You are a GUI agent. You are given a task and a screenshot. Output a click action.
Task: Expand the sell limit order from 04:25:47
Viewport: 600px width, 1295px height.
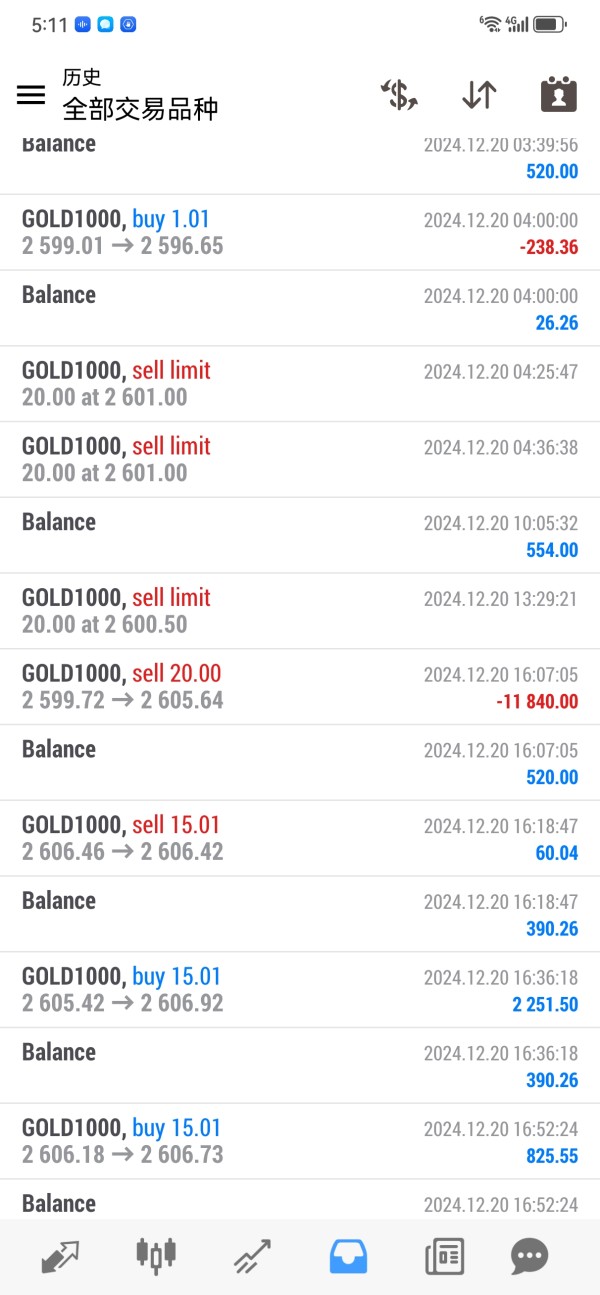point(300,384)
